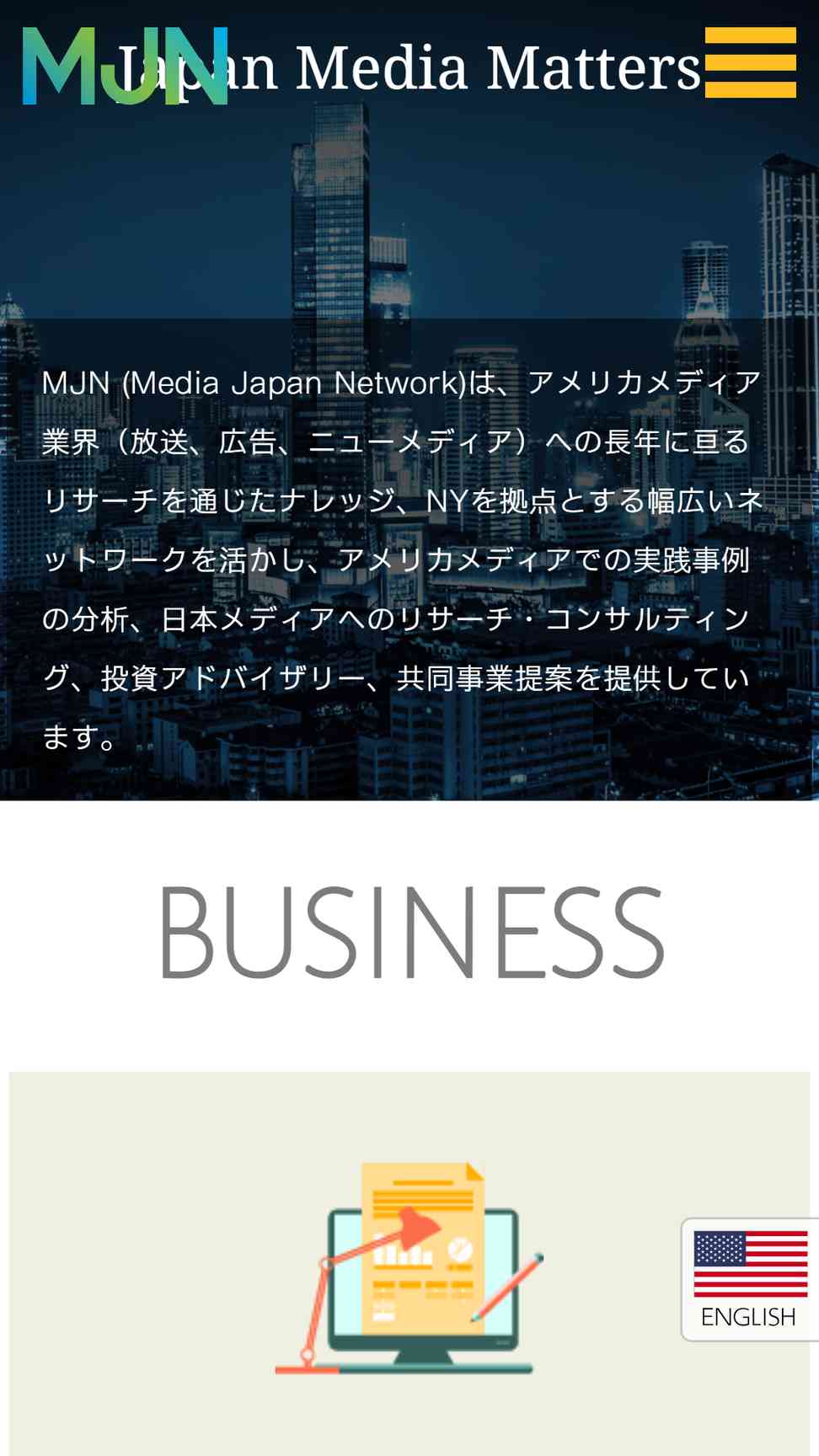Switch the site language to English
The image size is (819, 1456).
(x=750, y=1279)
